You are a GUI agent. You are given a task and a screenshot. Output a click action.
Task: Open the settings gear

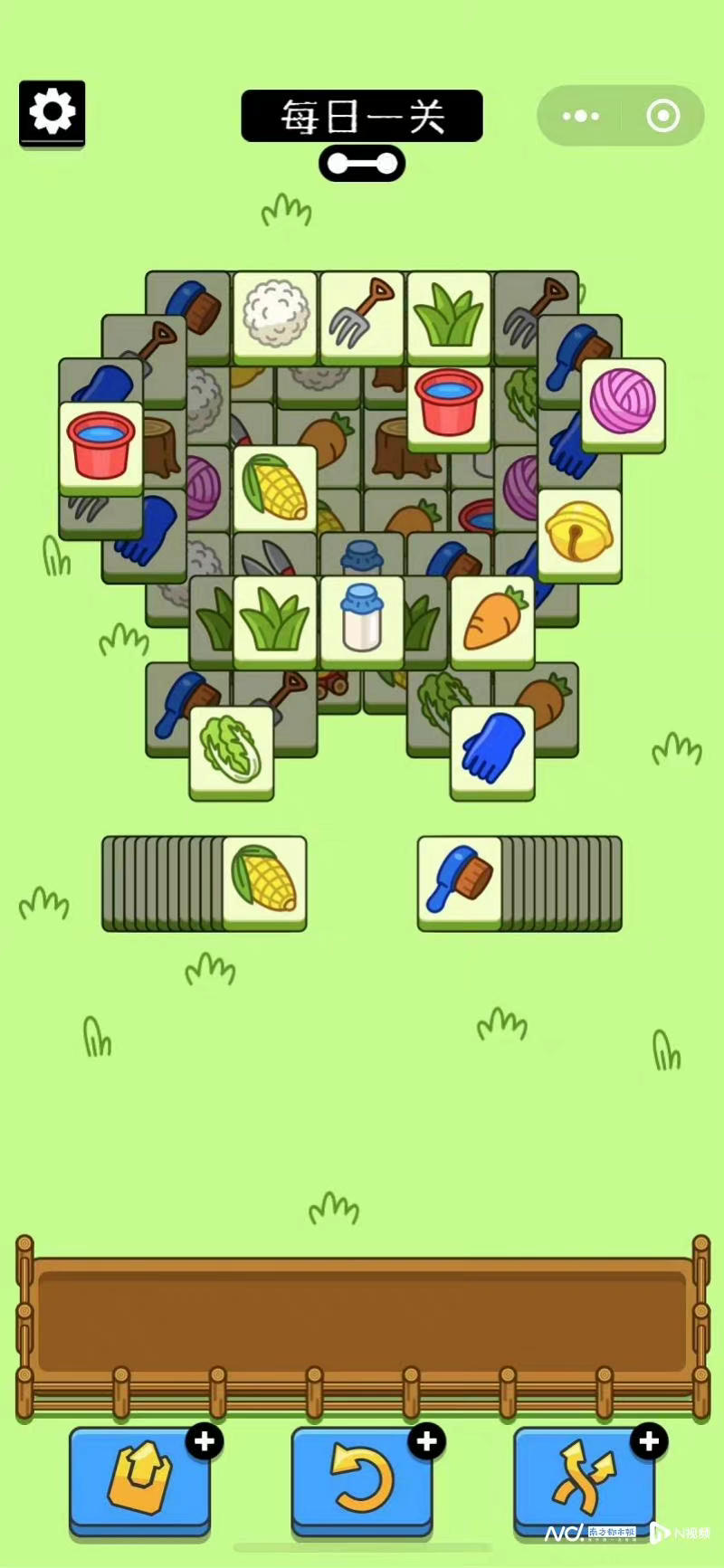[52, 113]
